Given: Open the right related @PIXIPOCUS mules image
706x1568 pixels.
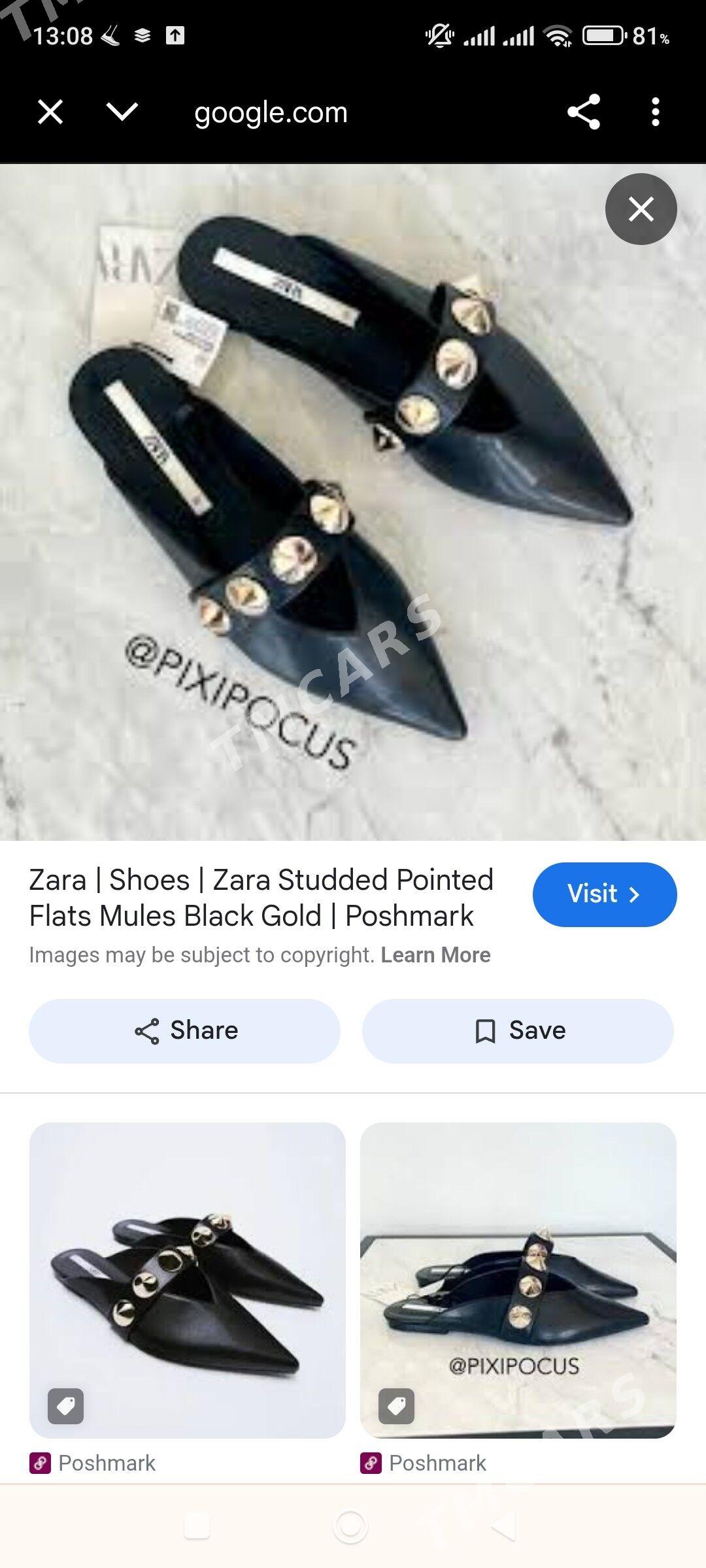Looking at the screenshot, I should click(x=518, y=1281).
